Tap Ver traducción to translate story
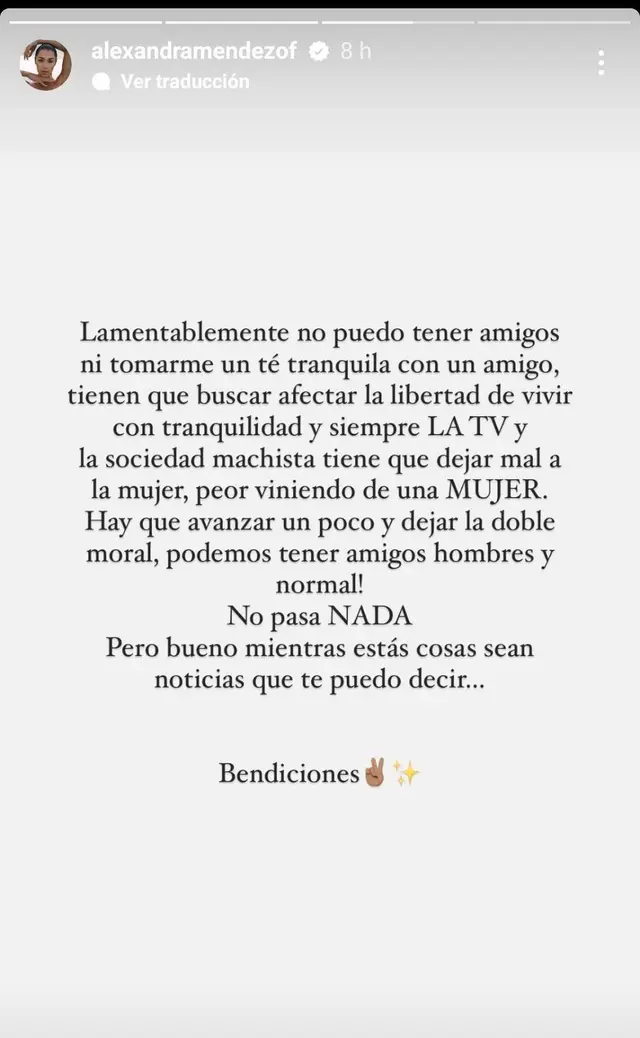This screenshot has height=1038, width=640. (184, 82)
